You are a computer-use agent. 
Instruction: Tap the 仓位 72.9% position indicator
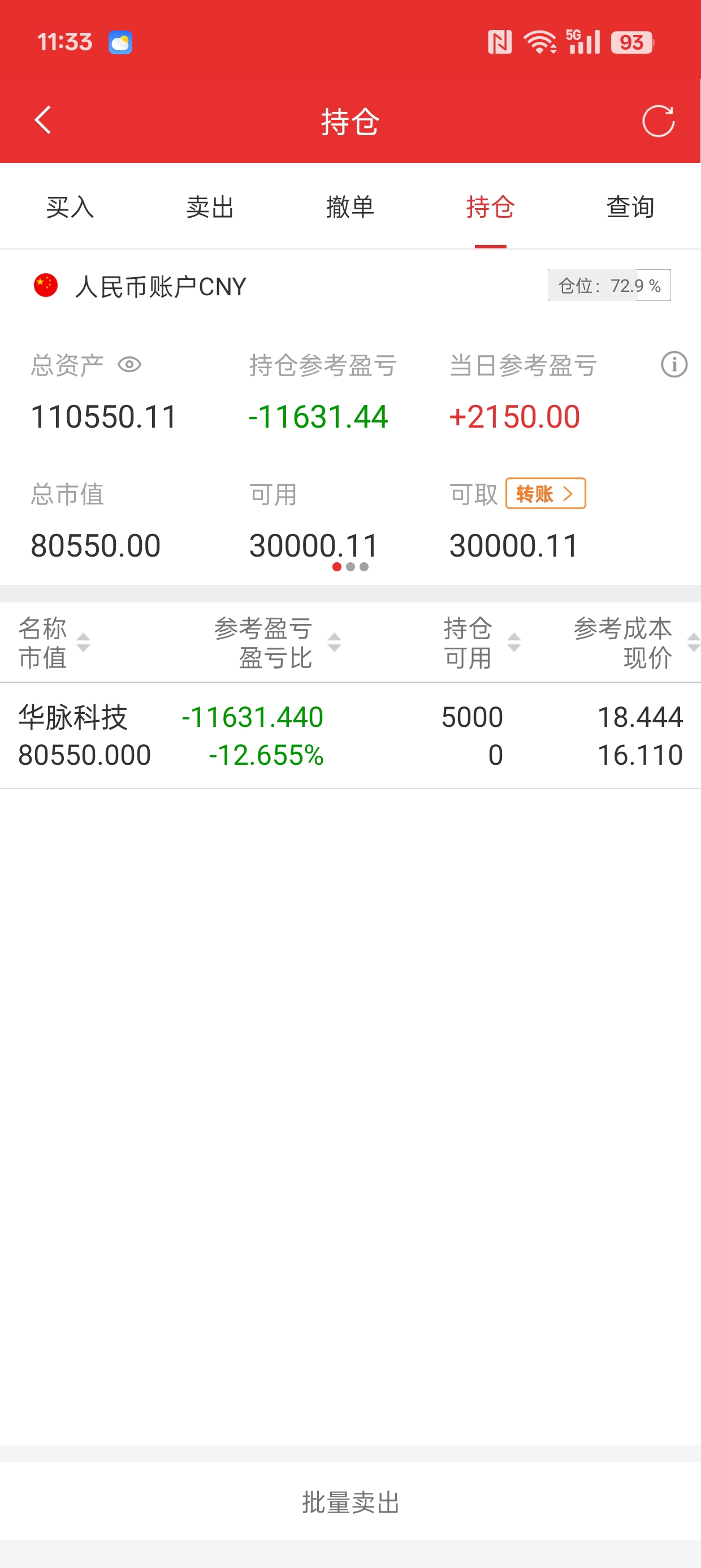coord(609,285)
